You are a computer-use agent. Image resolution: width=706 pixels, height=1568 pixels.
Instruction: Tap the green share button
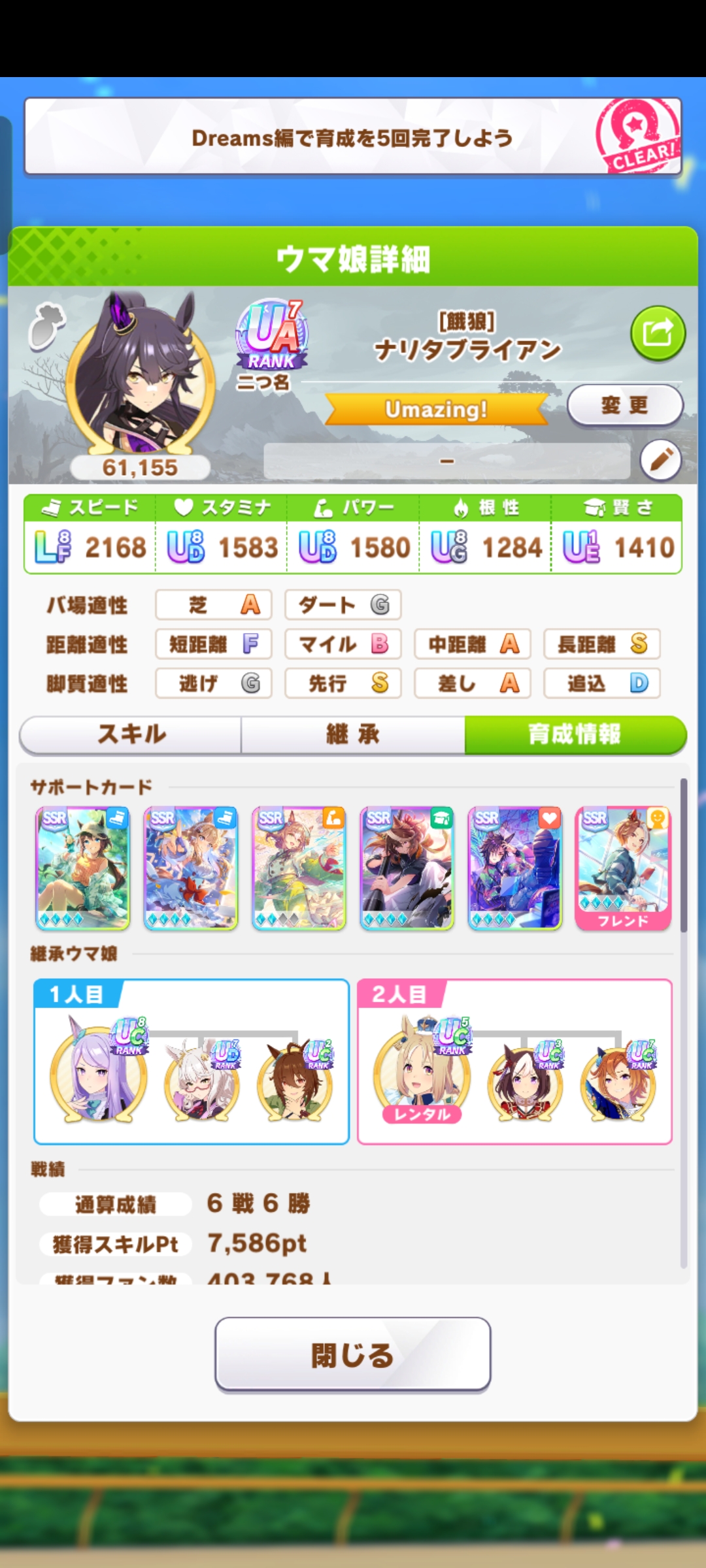(658, 334)
